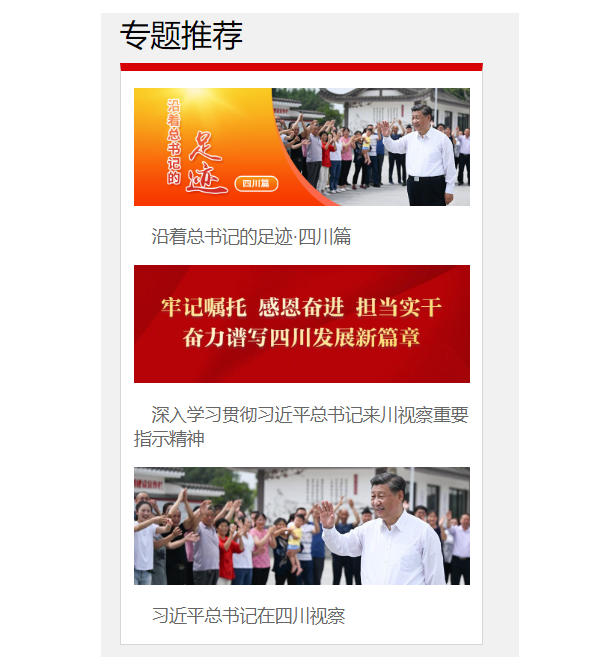Open the 沿着总书记的足迹·四川篇 banner image
Viewport: 613px width, 664px height.
[301, 147]
